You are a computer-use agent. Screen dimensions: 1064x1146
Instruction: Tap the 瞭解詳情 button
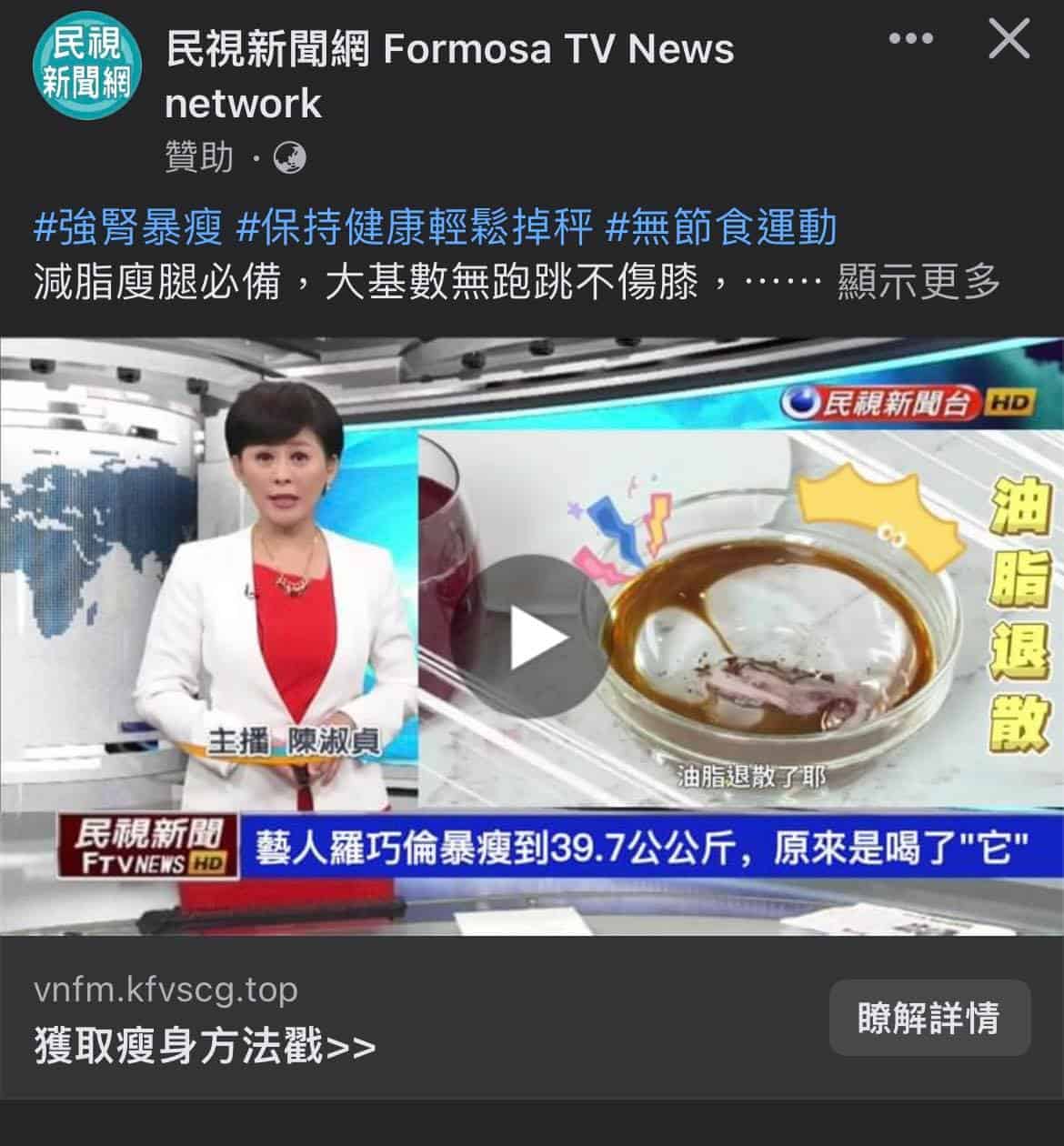pyautogui.click(x=928, y=1018)
